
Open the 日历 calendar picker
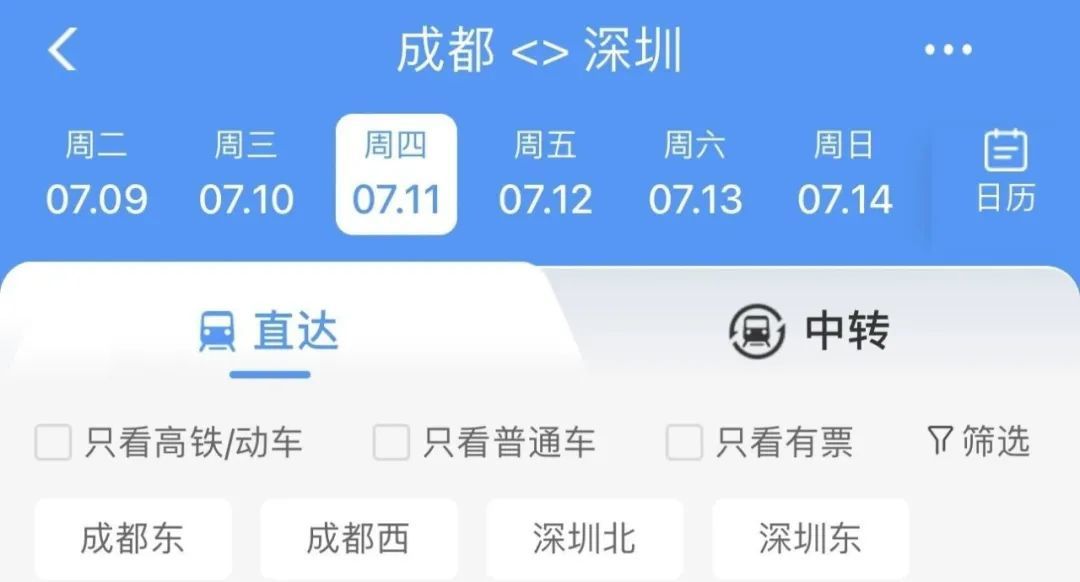[1005, 172]
